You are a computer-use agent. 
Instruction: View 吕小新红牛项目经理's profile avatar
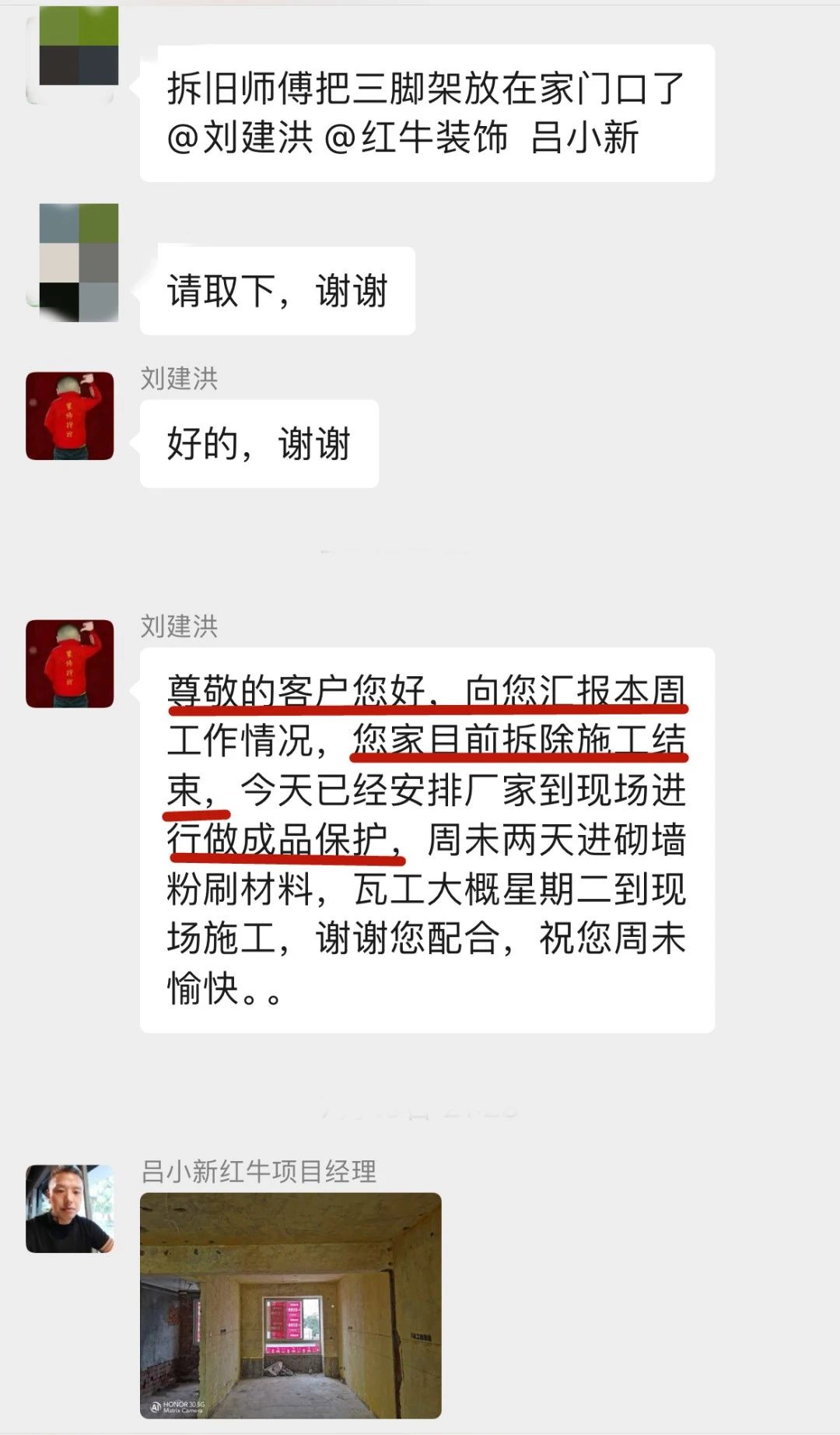click(70, 1208)
